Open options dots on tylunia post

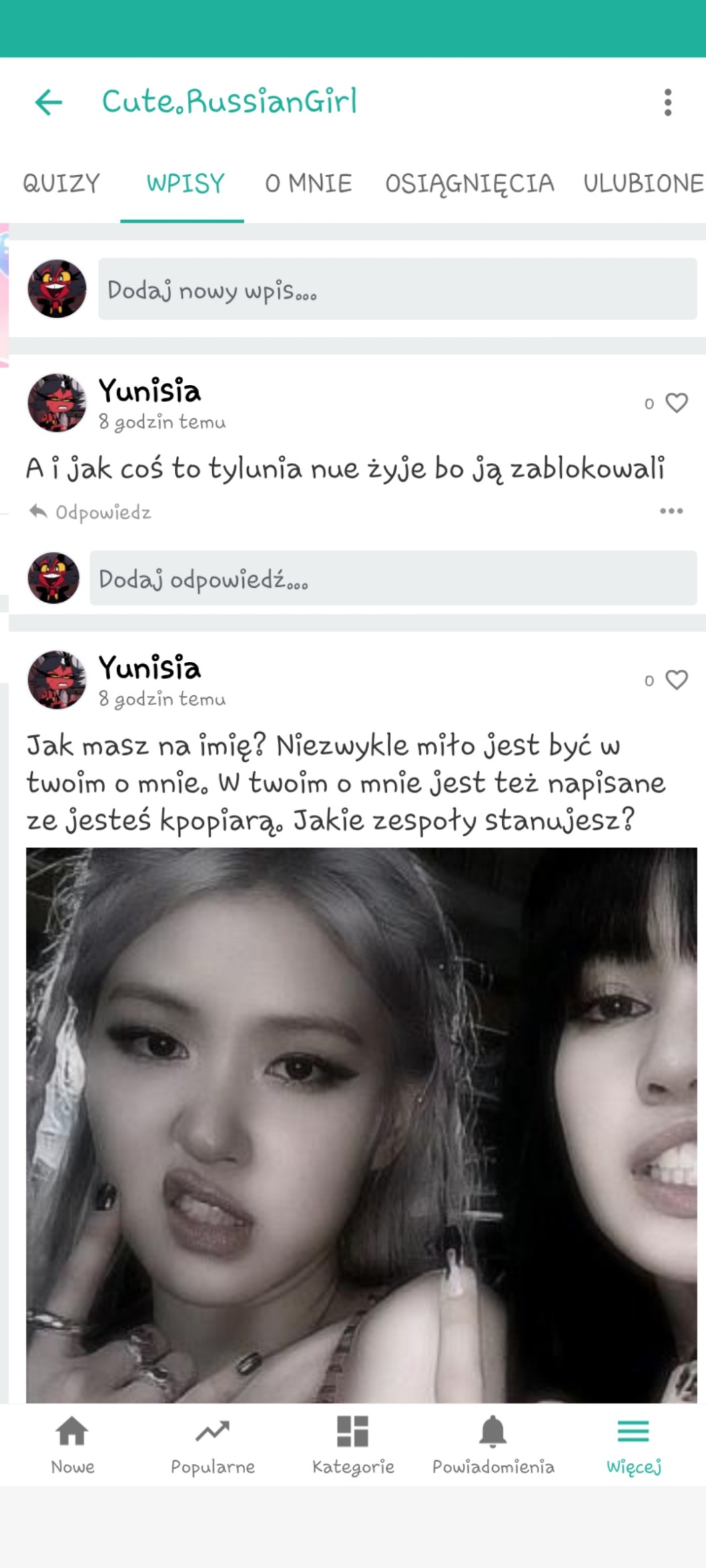coord(671,511)
